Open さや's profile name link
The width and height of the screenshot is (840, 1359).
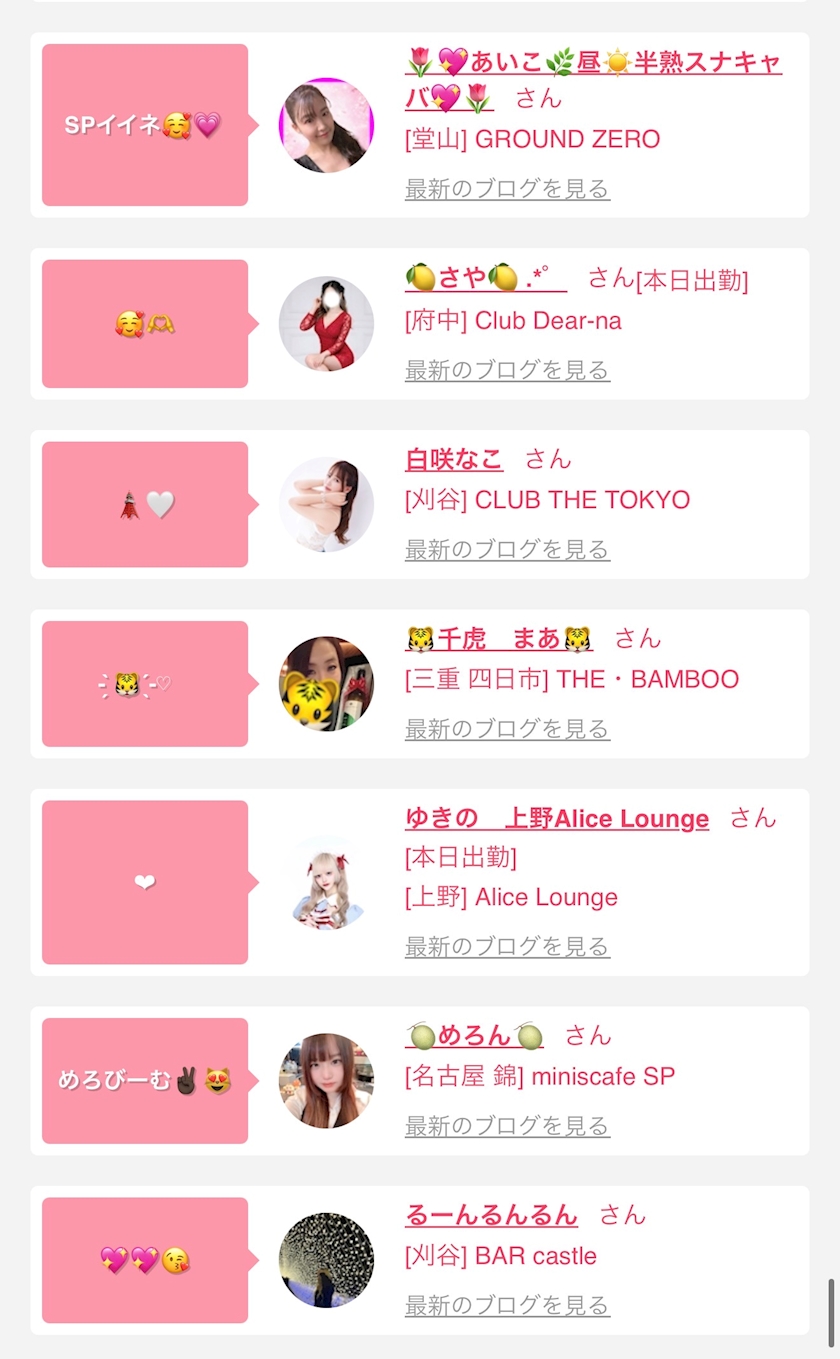click(x=486, y=279)
